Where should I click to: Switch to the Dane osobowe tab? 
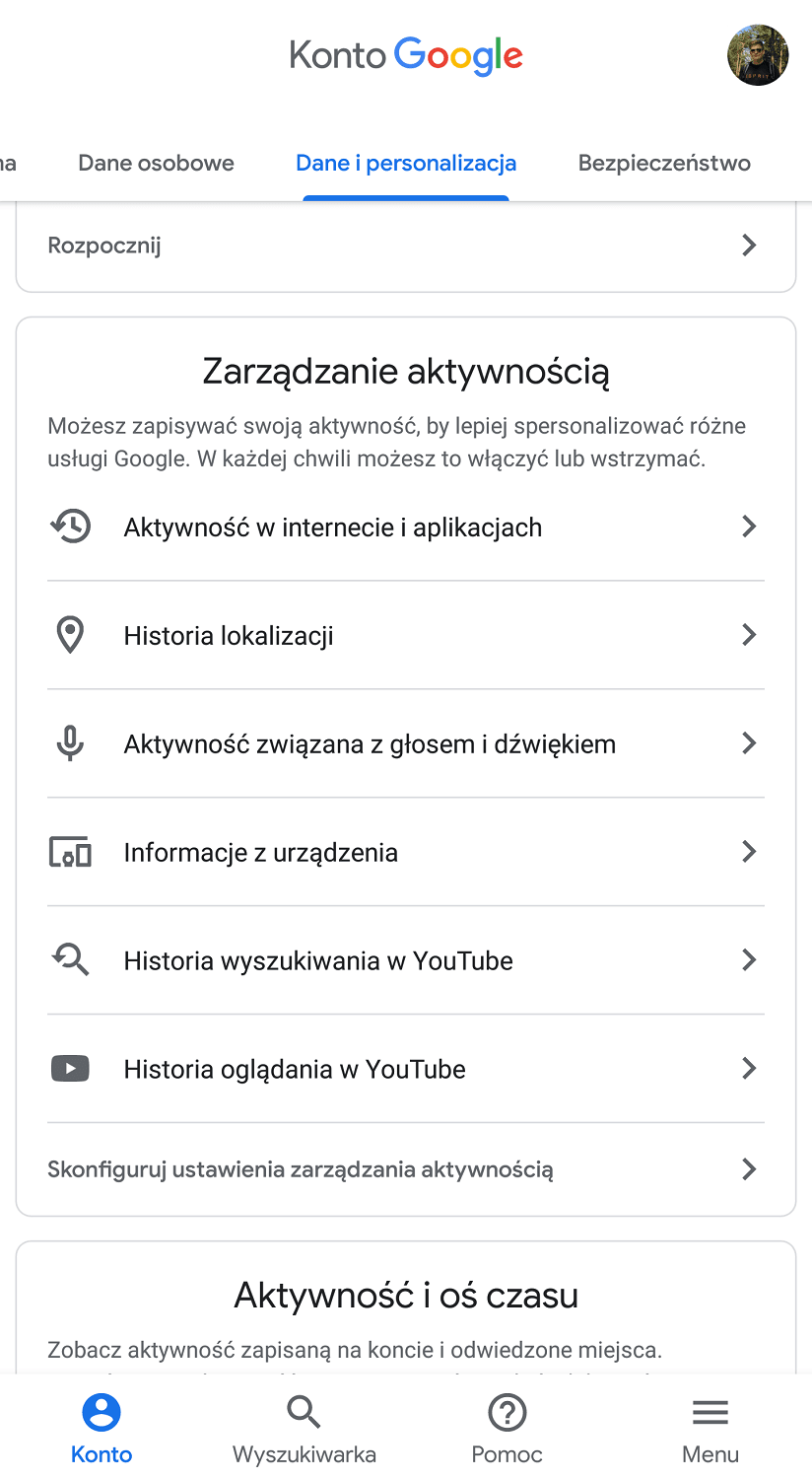pos(156,163)
